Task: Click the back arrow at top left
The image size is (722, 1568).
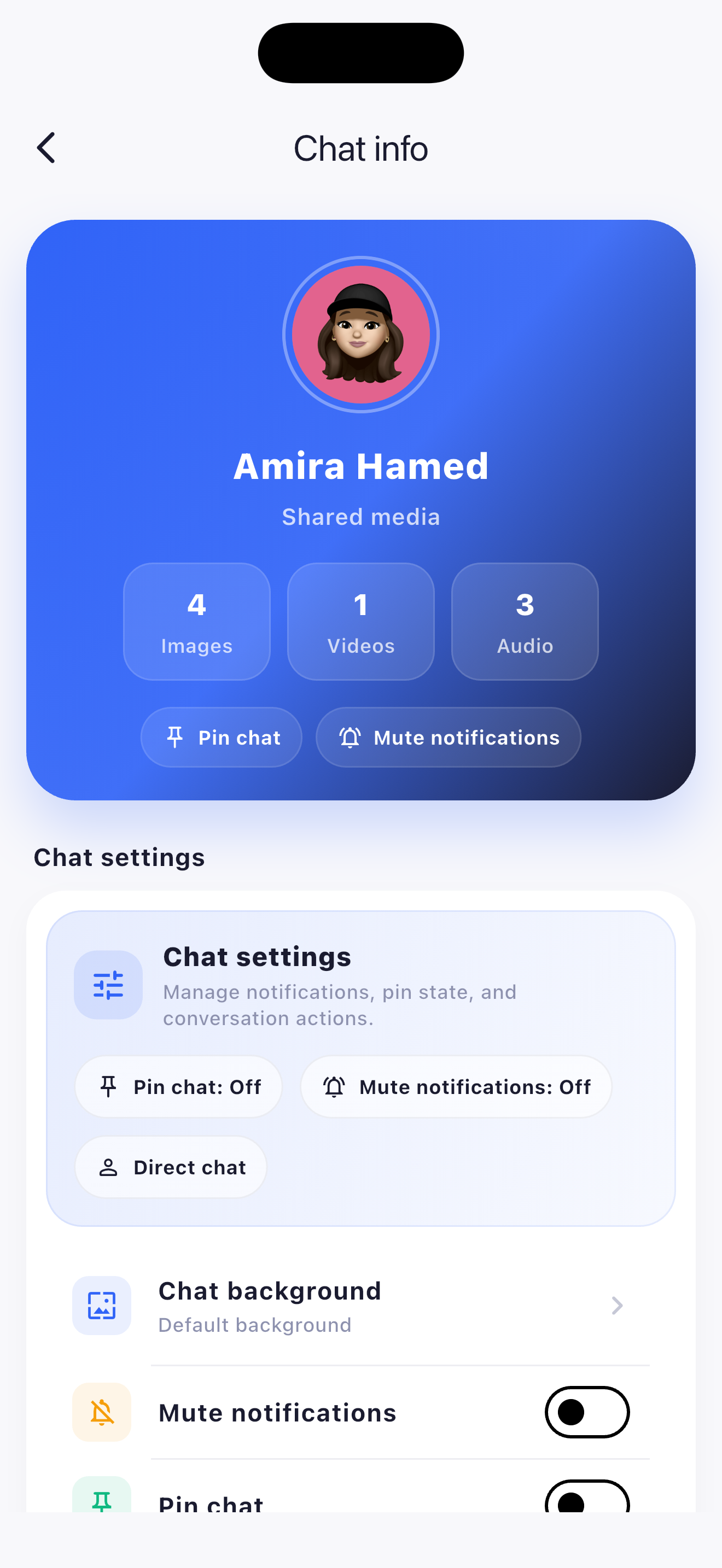Action: 46,147
